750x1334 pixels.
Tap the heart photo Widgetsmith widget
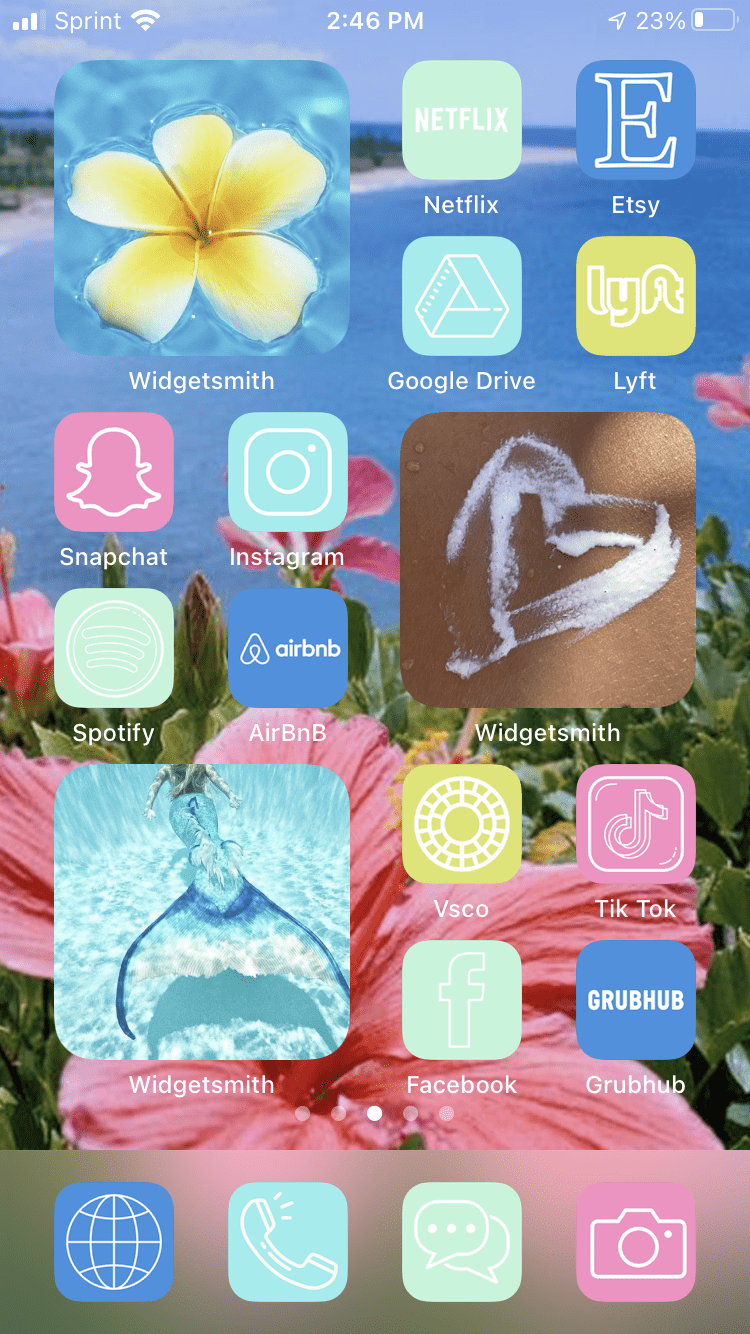pyautogui.click(x=548, y=560)
